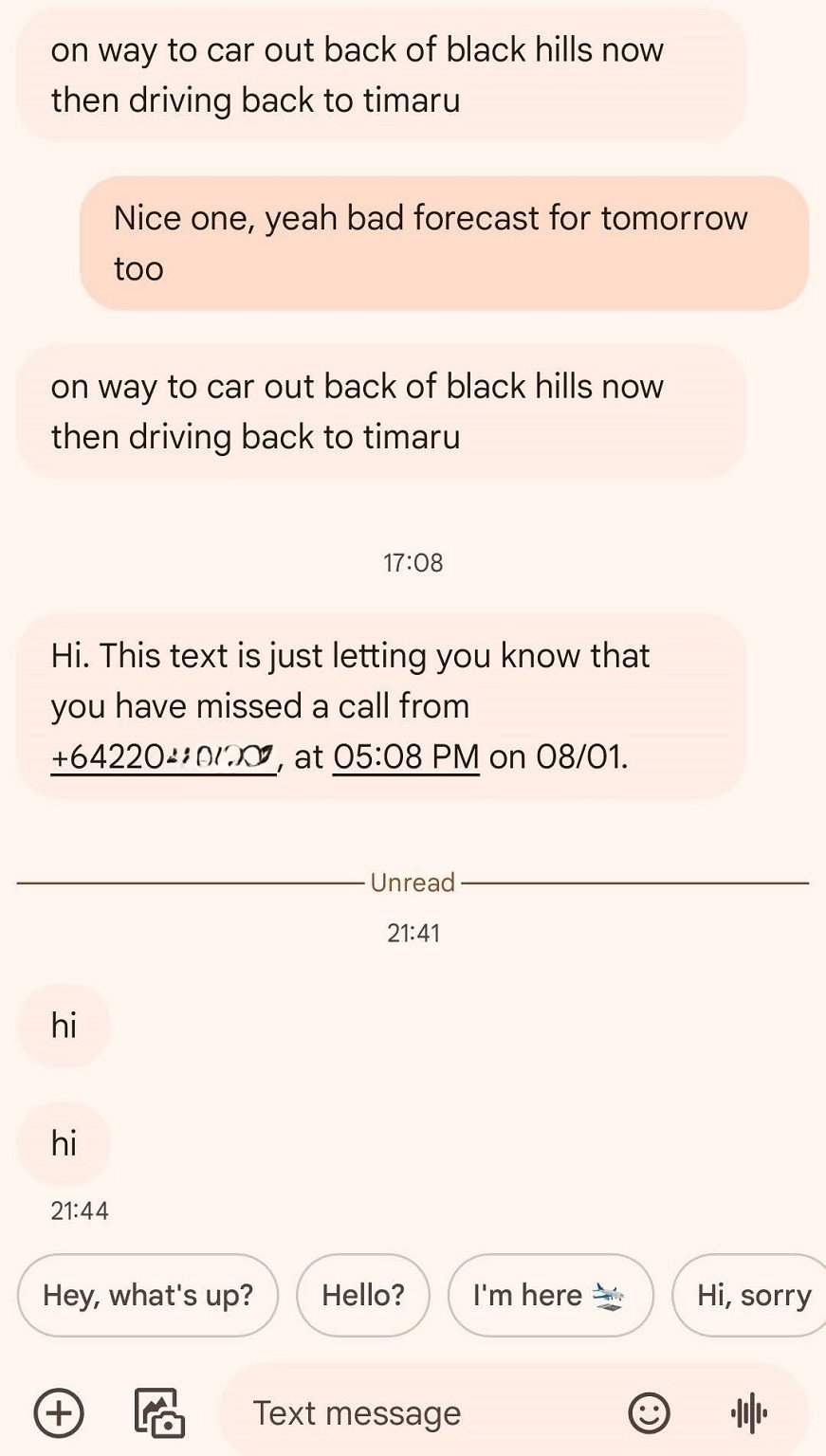Select the "I'm here" suggestion chip
This screenshot has width=826, height=1456.
pyautogui.click(x=550, y=1295)
